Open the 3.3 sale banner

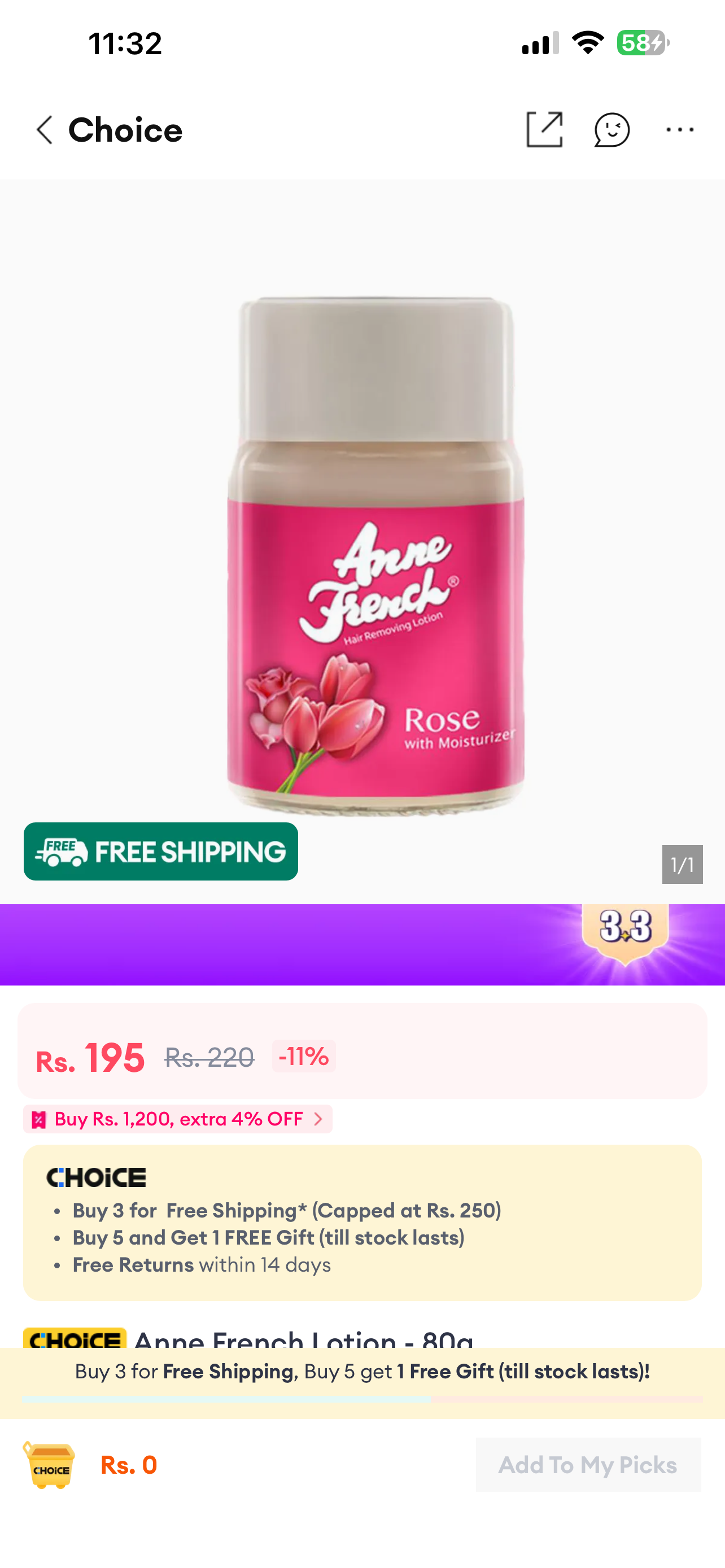(x=362, y=944)
